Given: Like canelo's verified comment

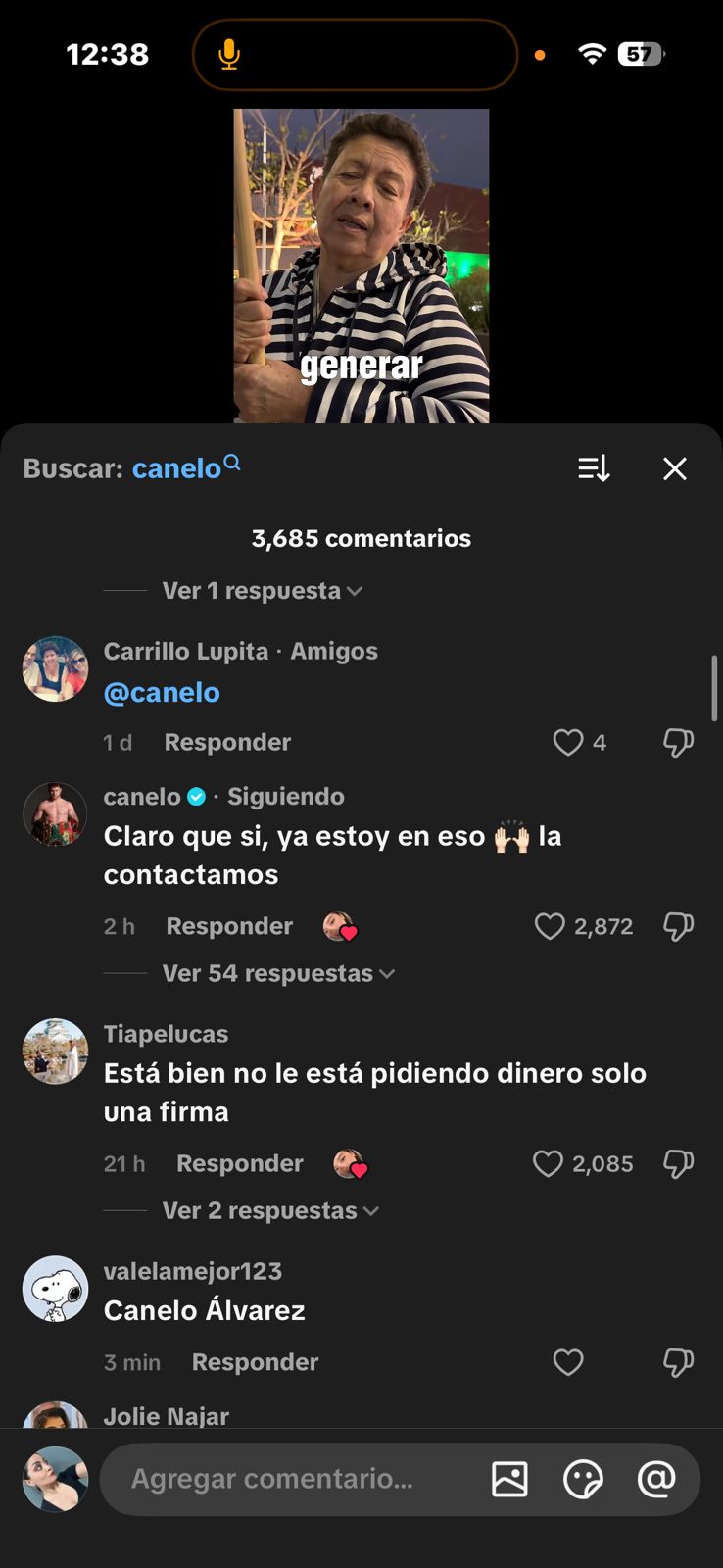Looking at the screenshot, I should point(550,926).
